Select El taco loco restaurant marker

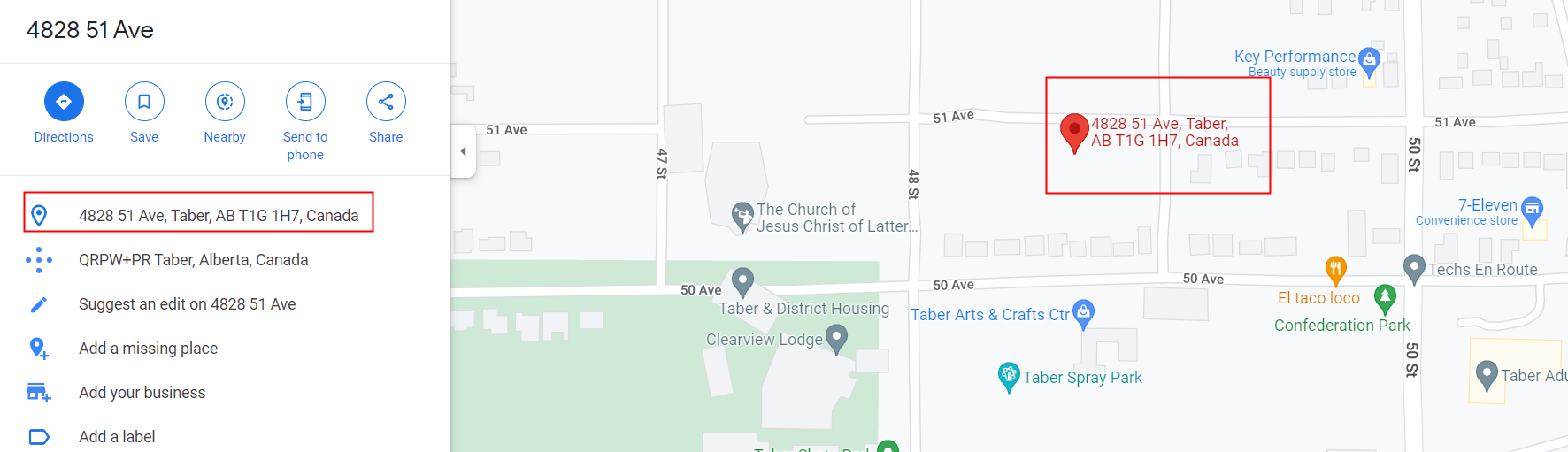pos(1335,268)
